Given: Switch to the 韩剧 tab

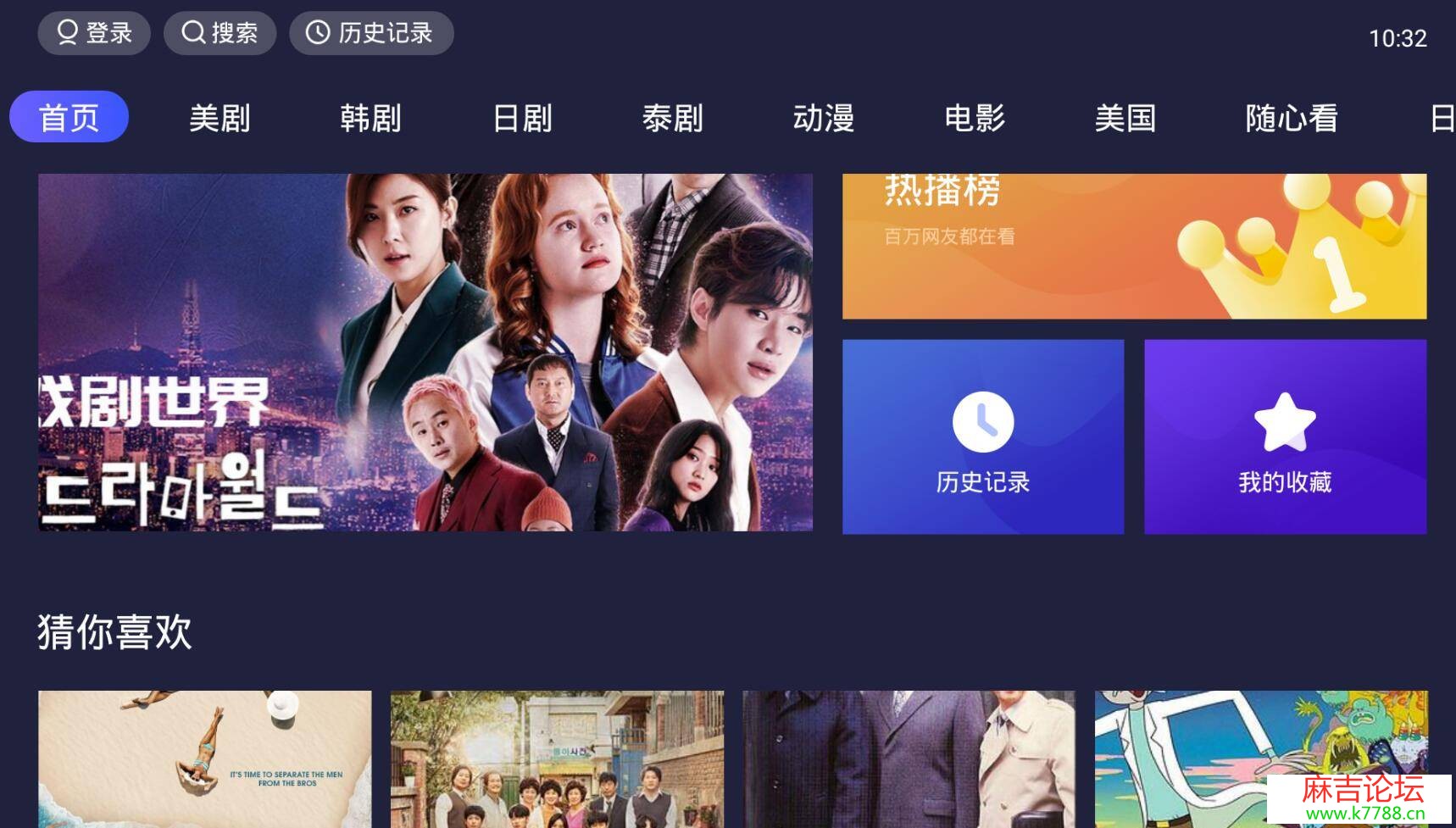Looking at the screenshot, I should click(370, 118).
